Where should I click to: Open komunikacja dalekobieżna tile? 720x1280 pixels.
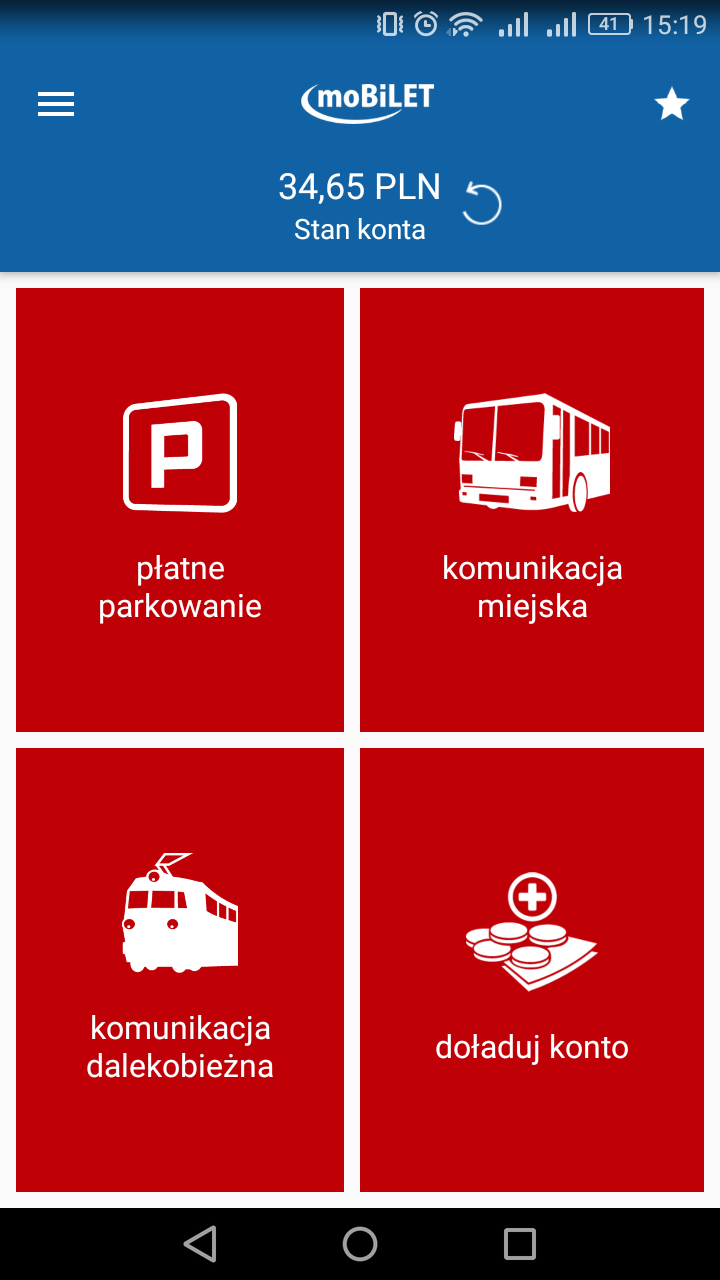coord(180,970)
